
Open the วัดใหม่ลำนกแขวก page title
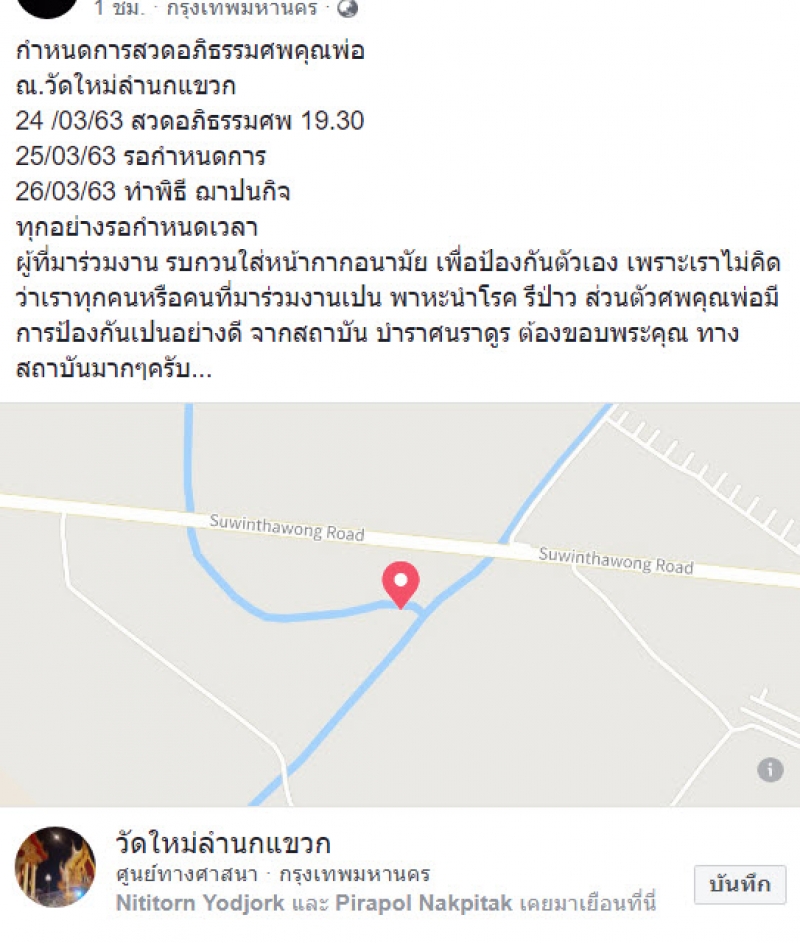click(223, 843)
